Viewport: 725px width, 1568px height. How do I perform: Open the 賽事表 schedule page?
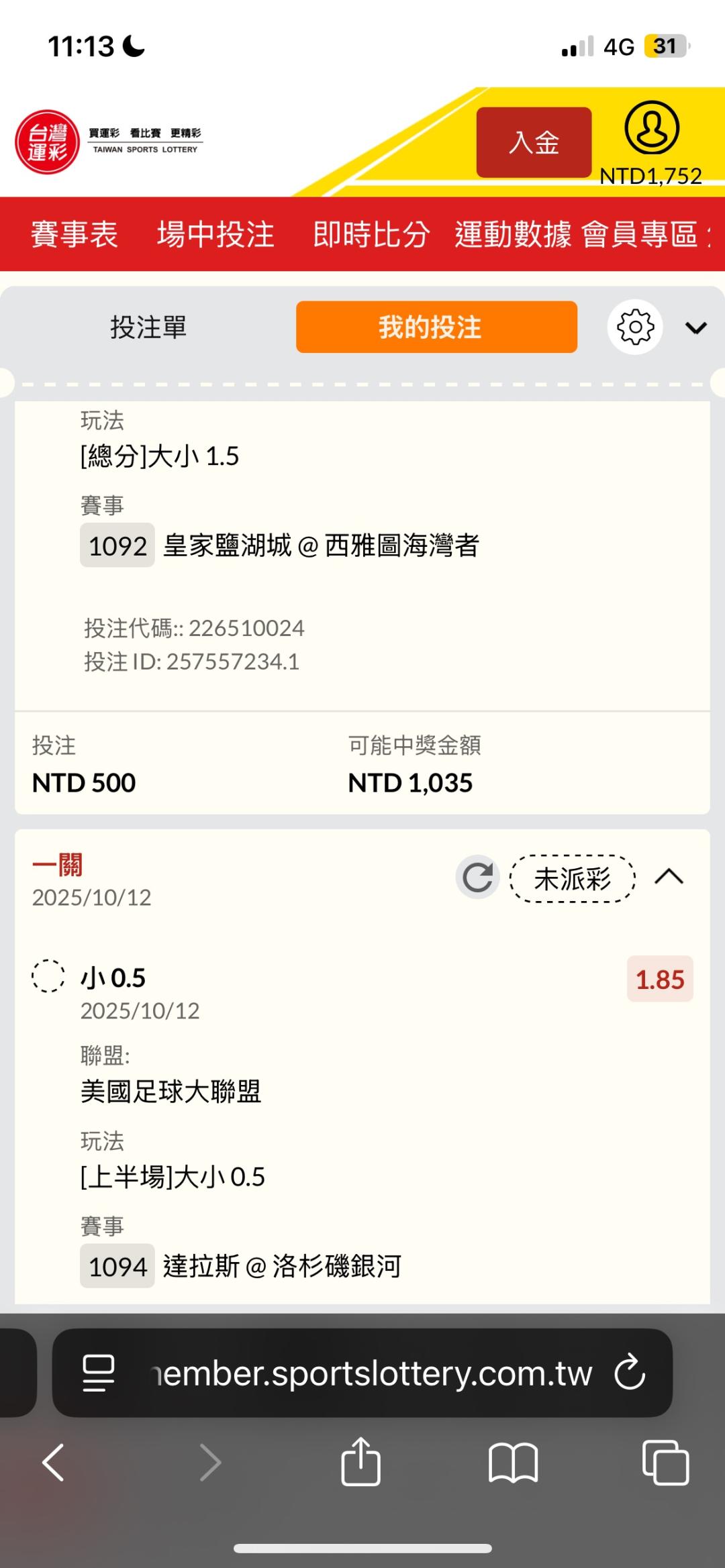(75, 234)
